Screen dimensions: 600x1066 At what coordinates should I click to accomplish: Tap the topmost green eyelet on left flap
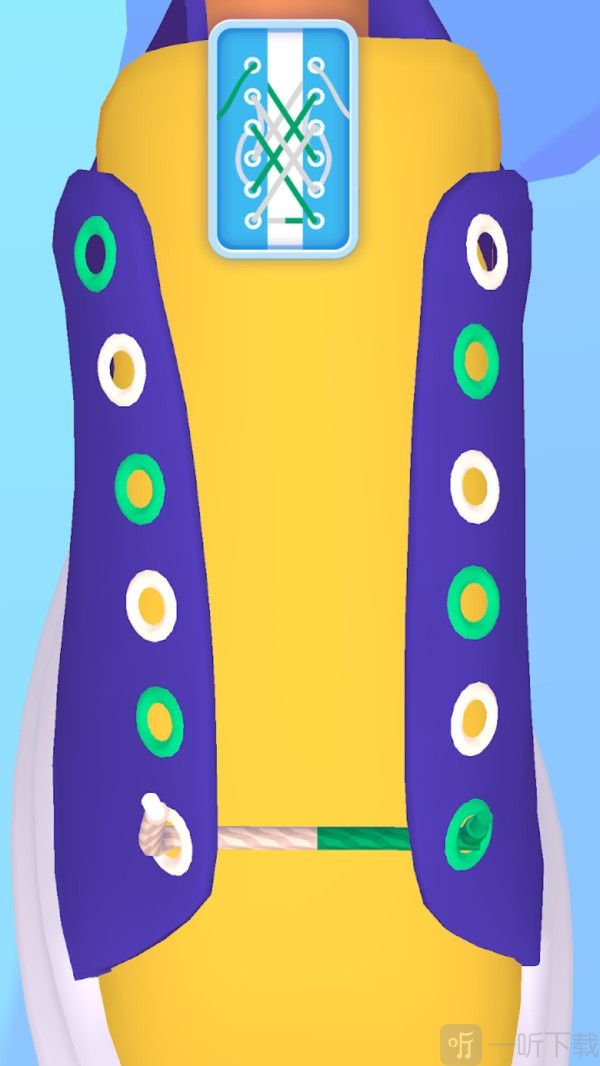96,255
